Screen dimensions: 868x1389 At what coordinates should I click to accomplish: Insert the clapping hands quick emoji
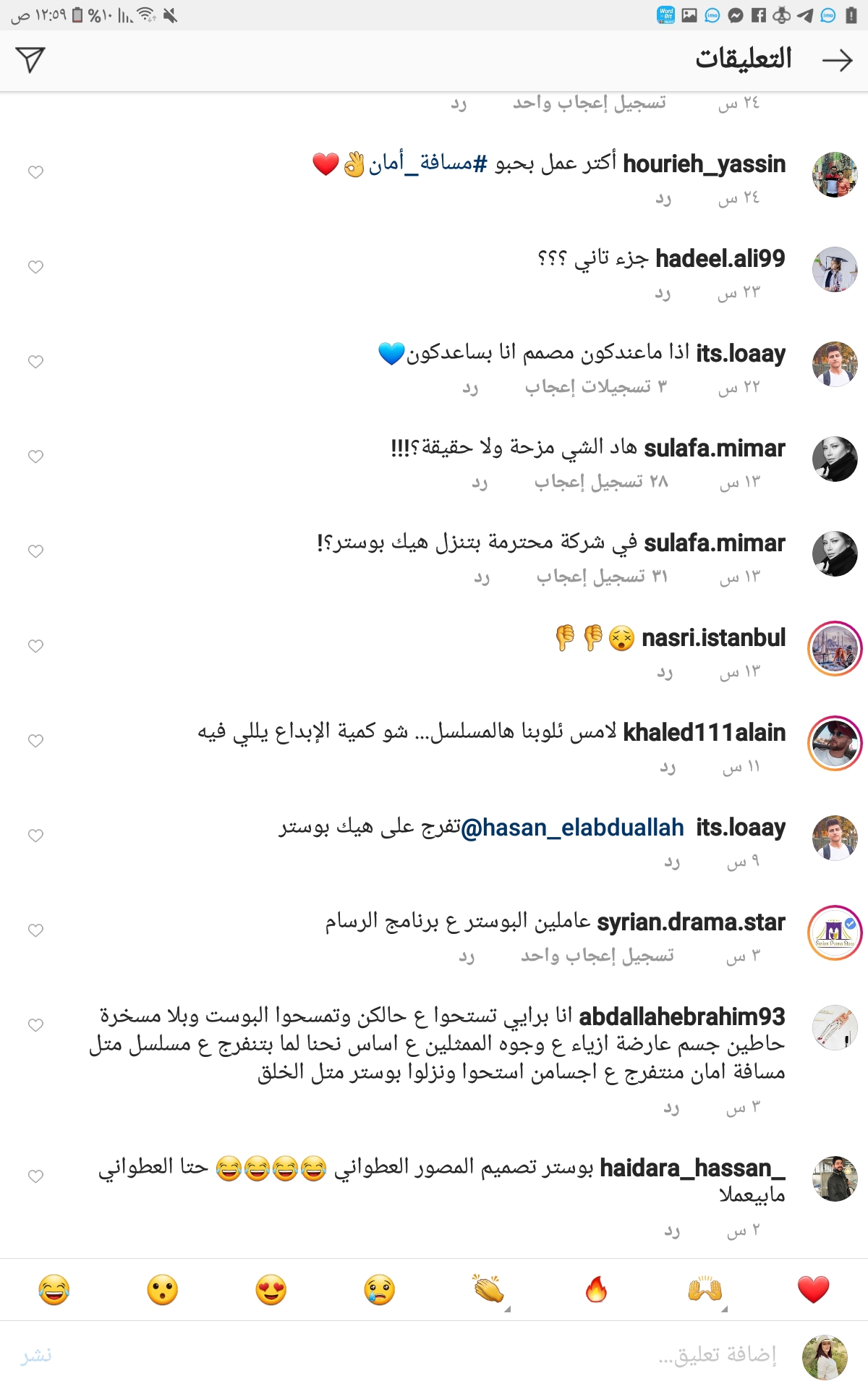[x=488, y=1290]
